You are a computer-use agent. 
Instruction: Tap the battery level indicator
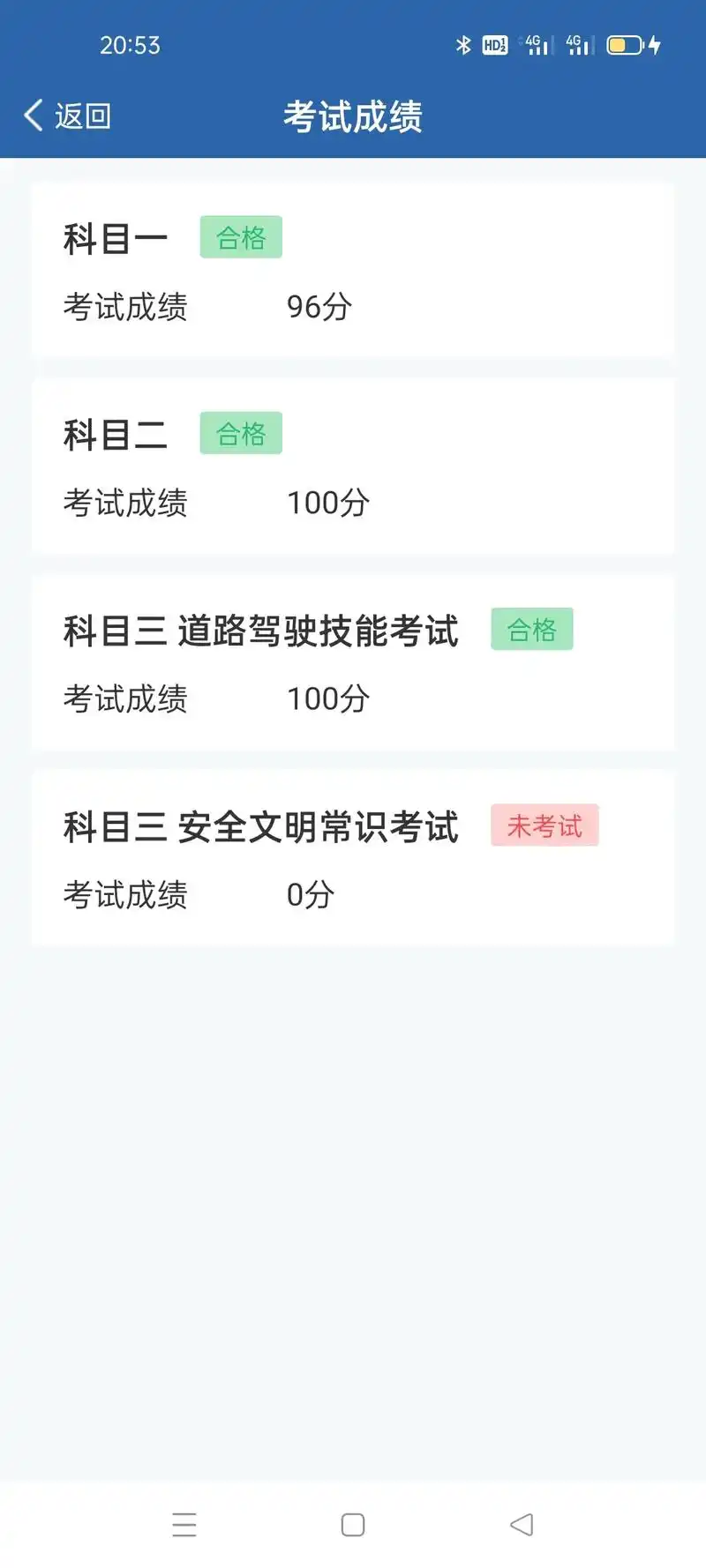tap(623, 44)
